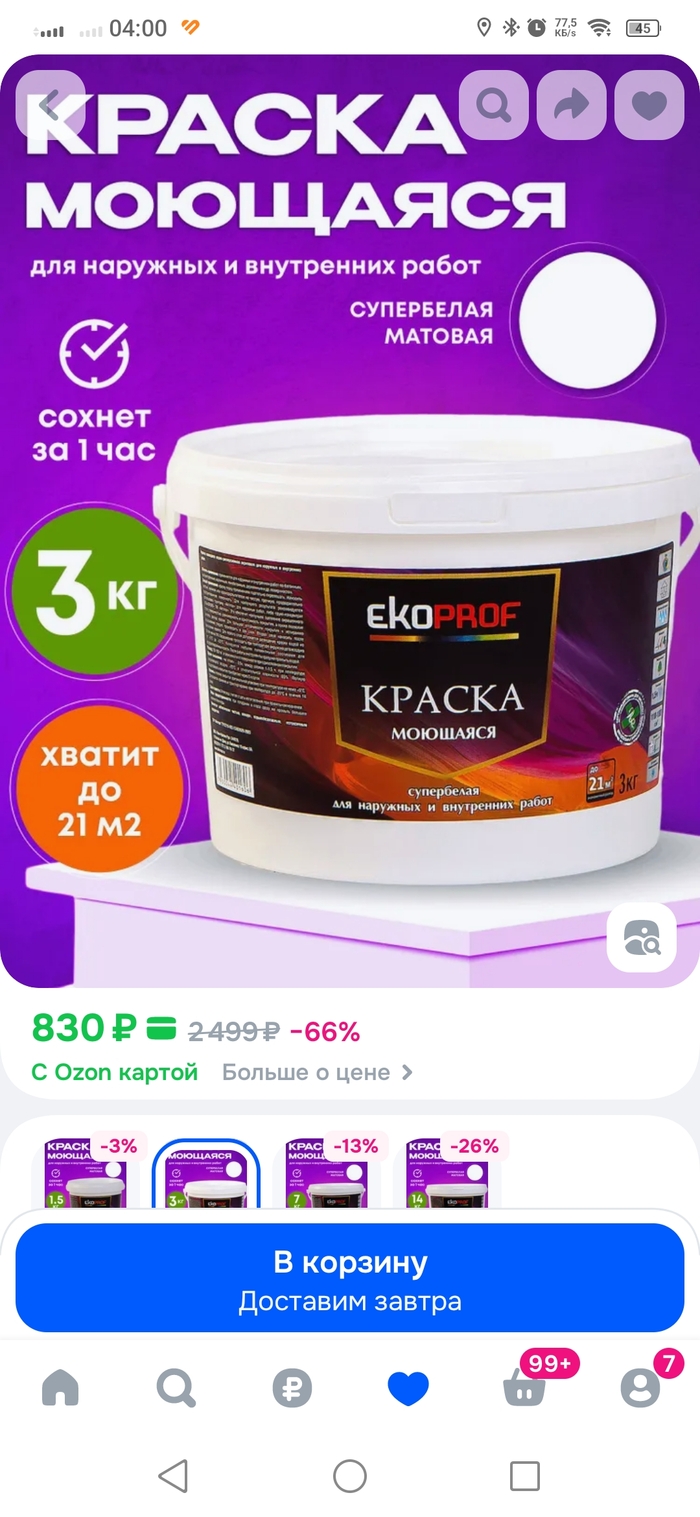Open the ruble finance tab

[292, 1388]
